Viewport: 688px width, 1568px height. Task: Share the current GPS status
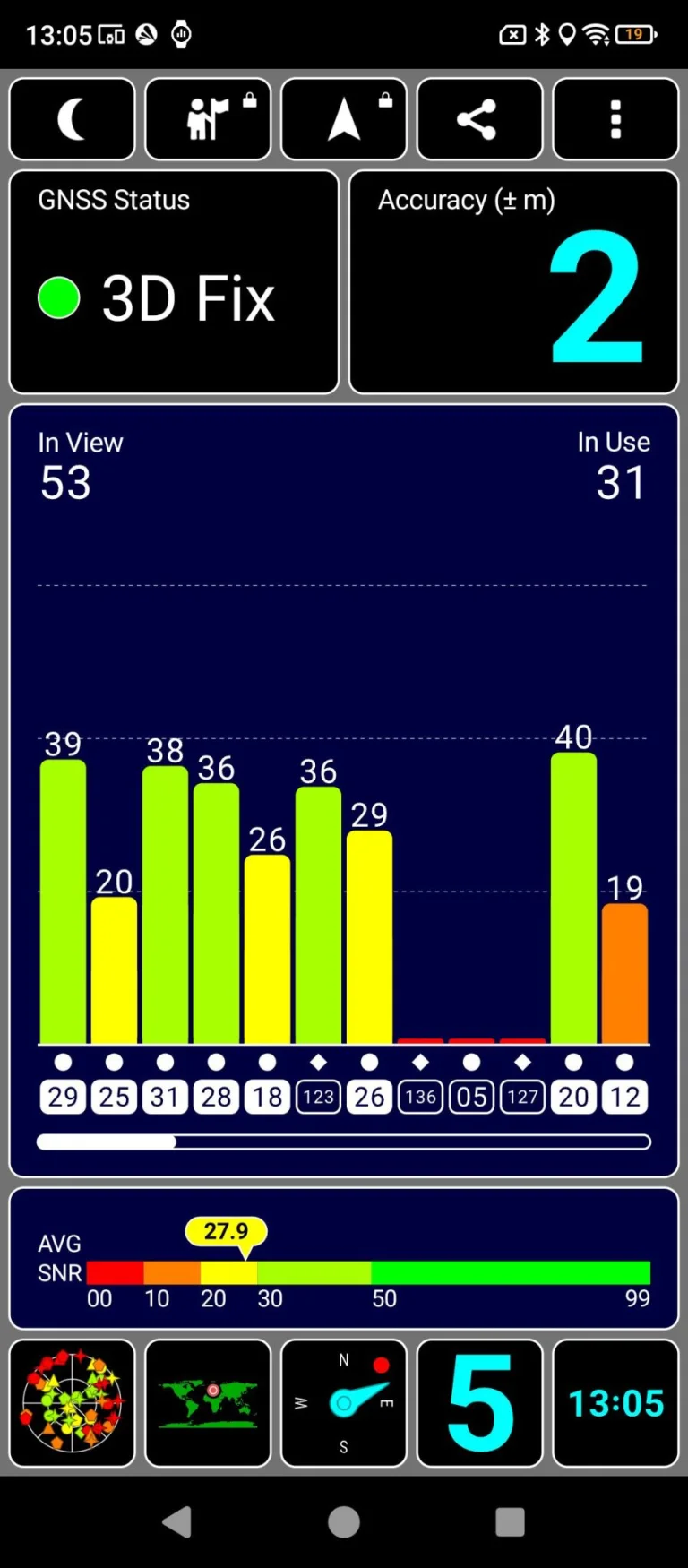point(479,119)
